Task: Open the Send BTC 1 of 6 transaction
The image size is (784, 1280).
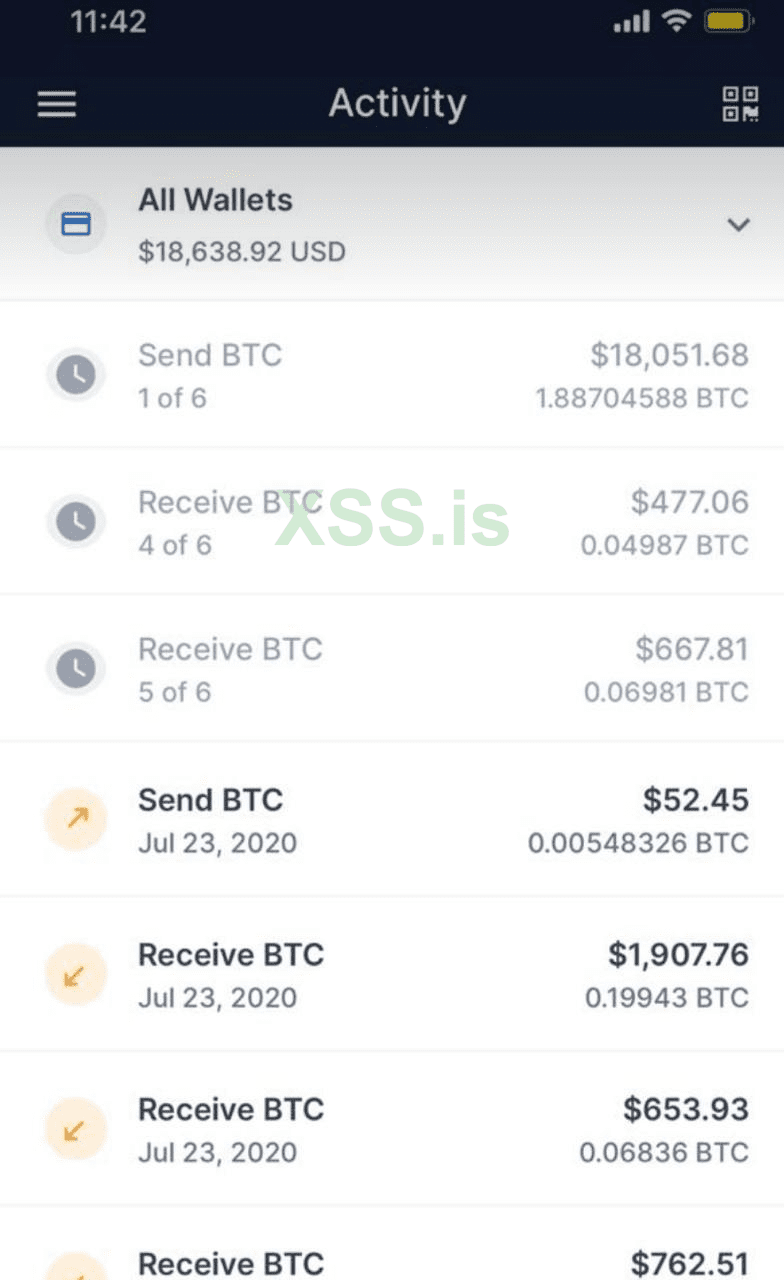Action: click(x=392, y=374)
